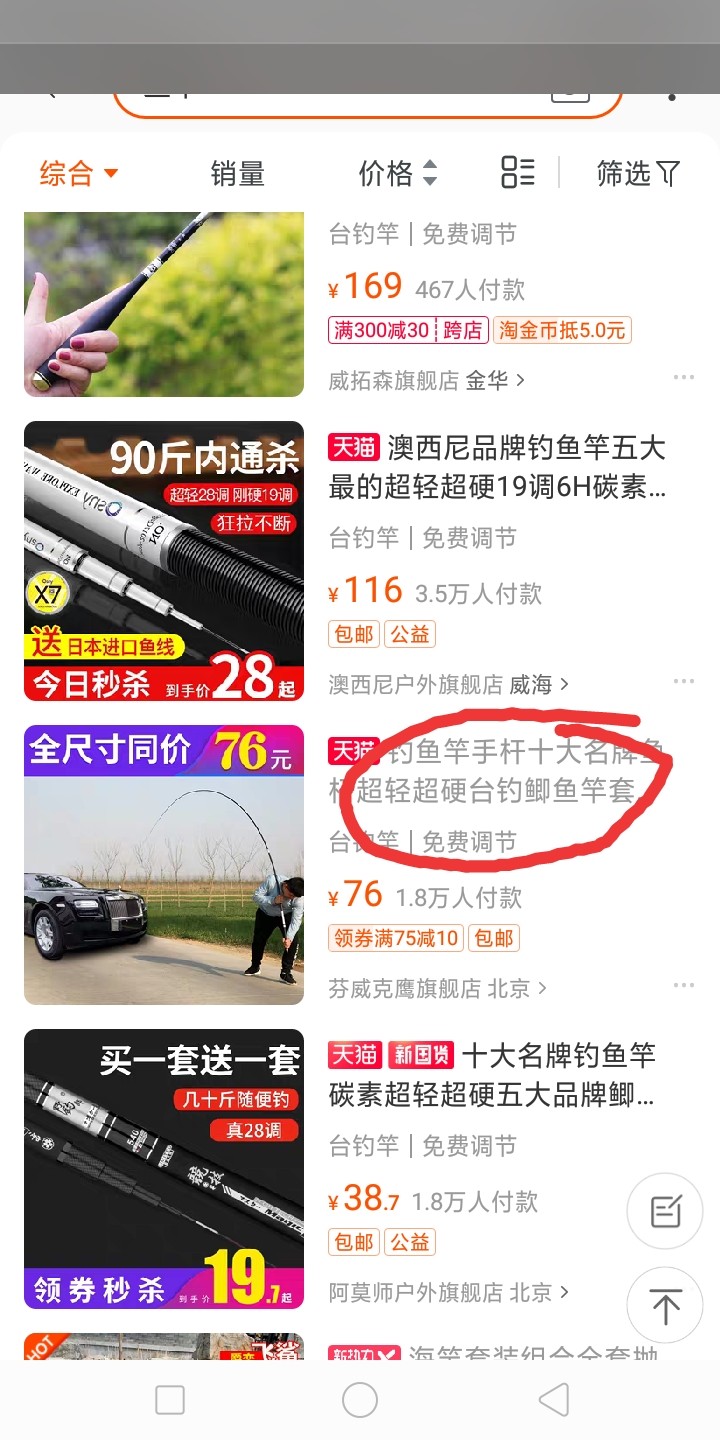Screen dimensions: 720x1440
Task: Tap the back-to-top arrow icon
Action: tap(664, 1305)
